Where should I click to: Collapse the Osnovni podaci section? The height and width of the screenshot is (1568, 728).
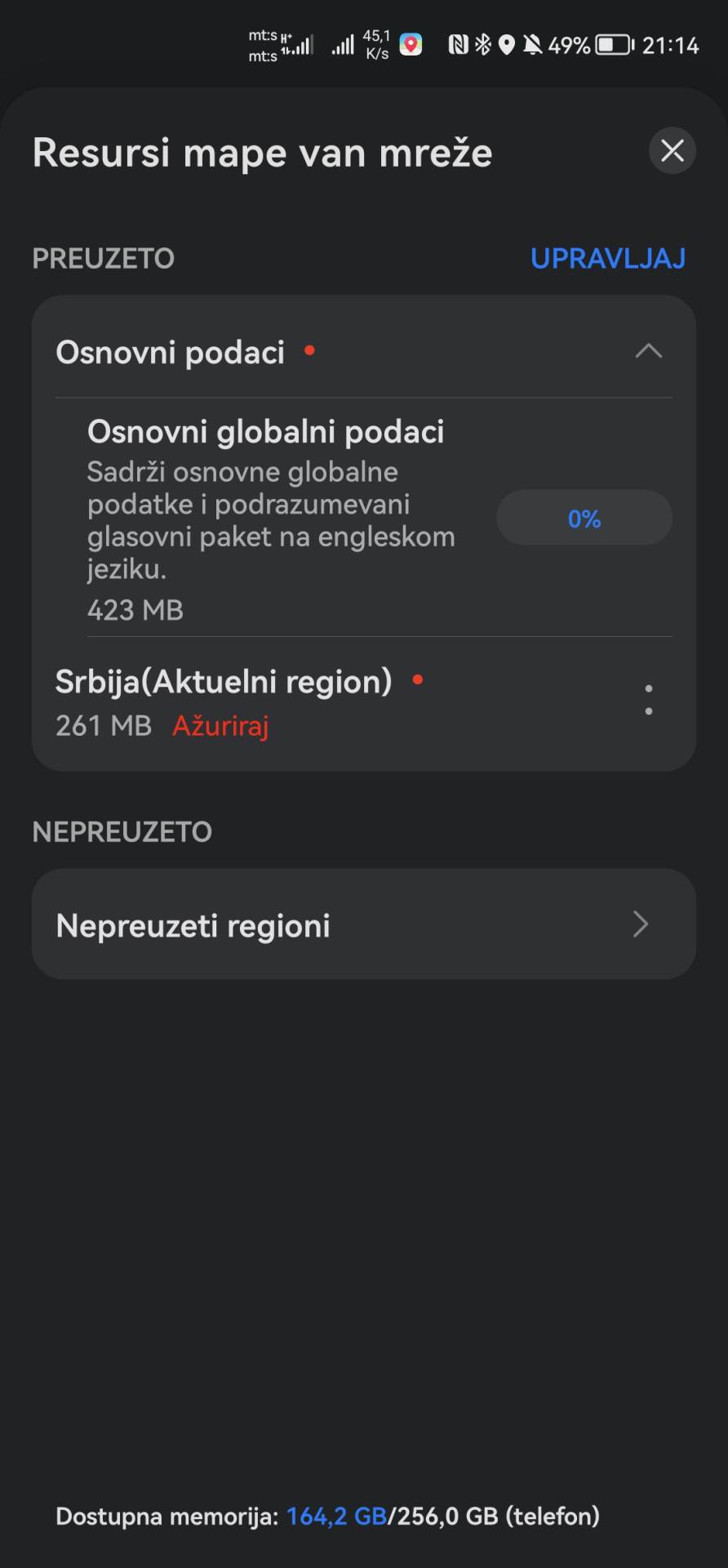(x=649, y=352)
